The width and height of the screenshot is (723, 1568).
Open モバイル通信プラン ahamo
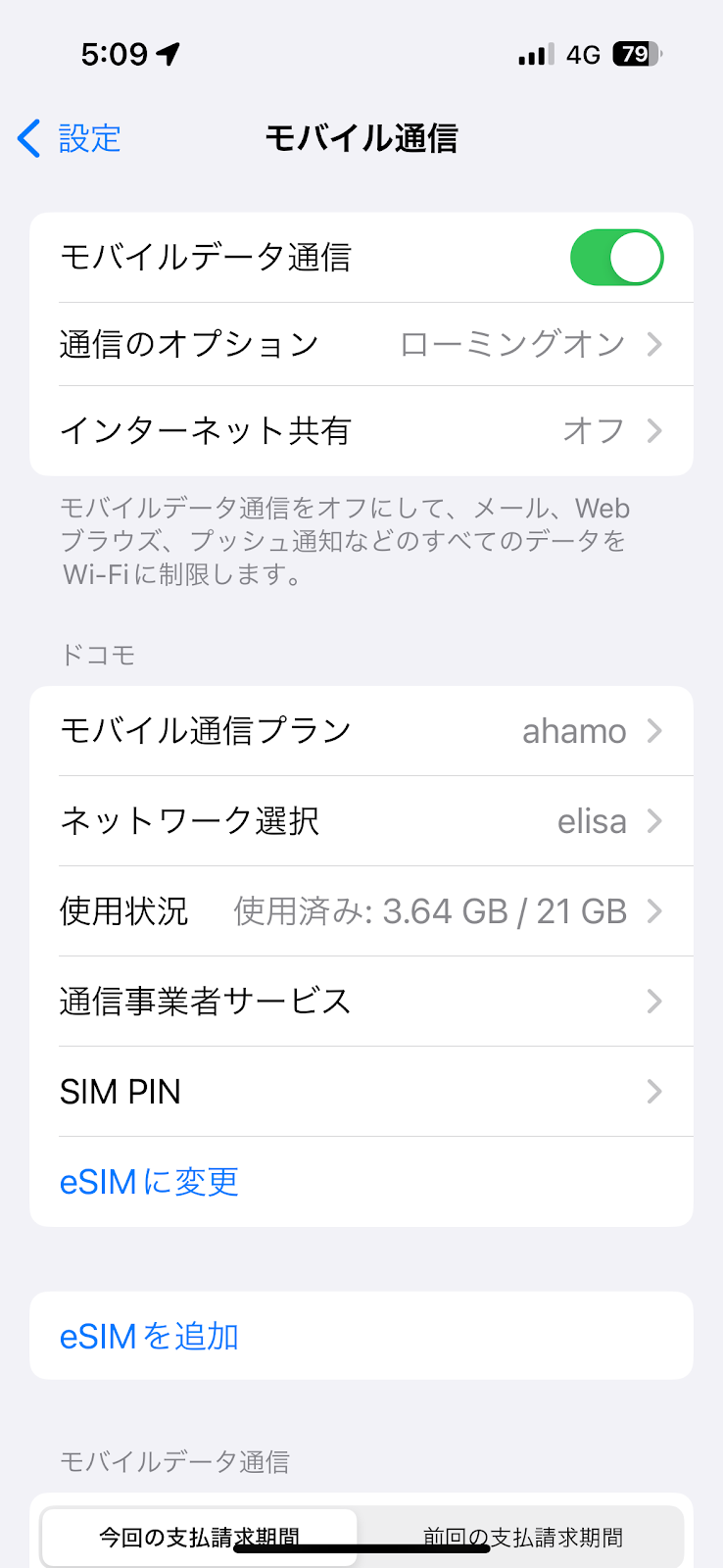point(361,731)
